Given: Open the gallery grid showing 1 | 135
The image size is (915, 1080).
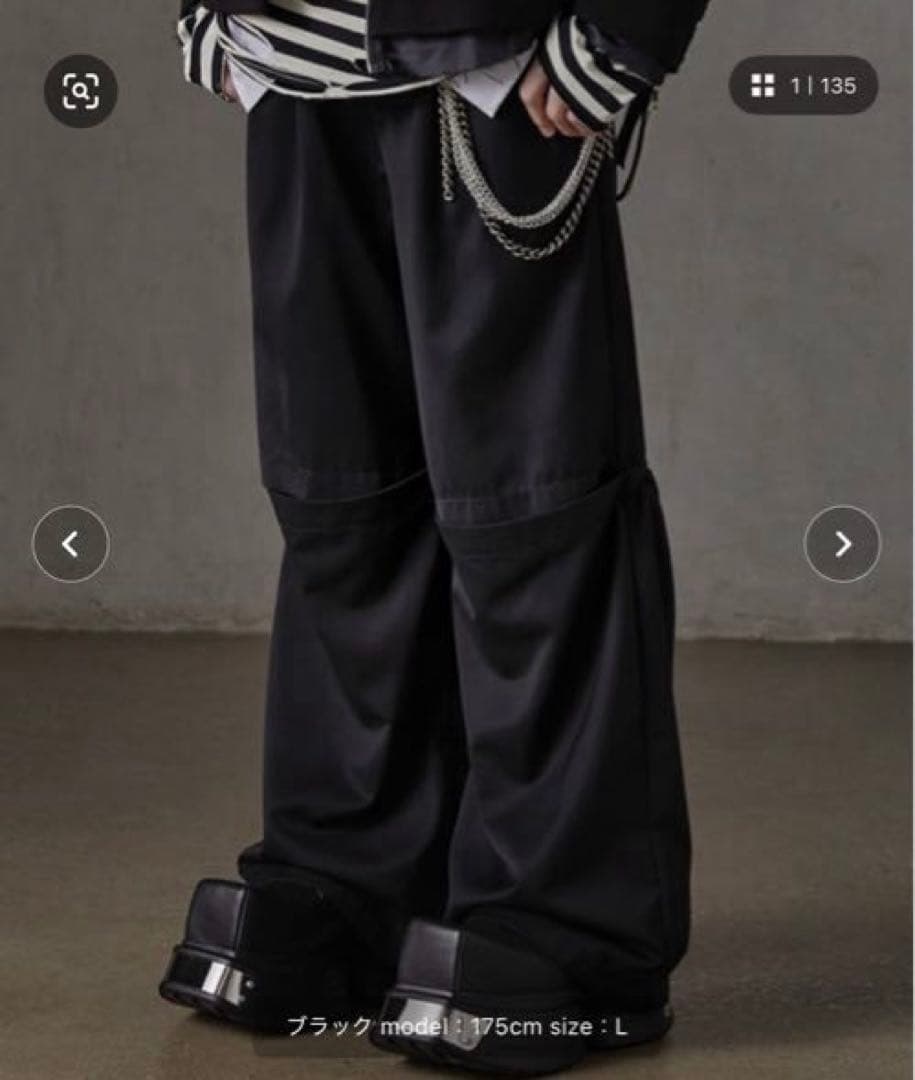Looking at the screenshot, I should click(x=803, y=85).
